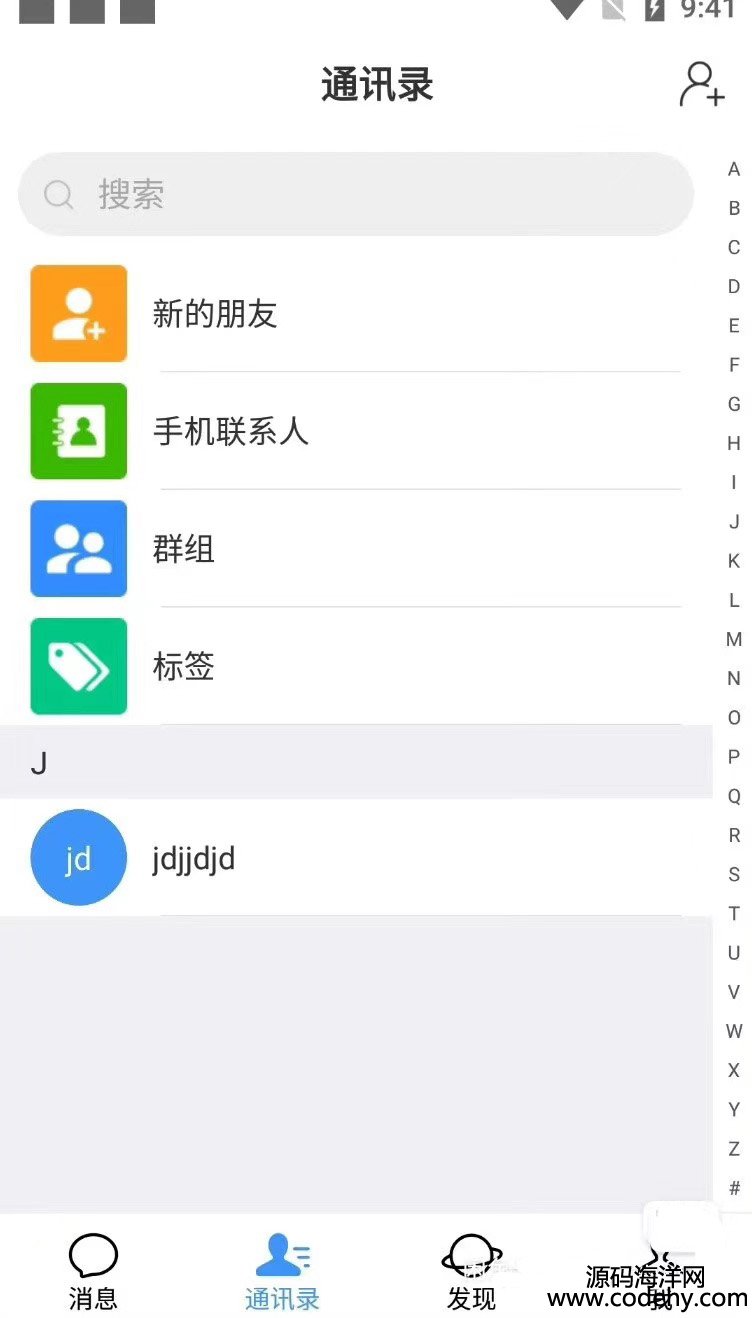Jump to letter M in index
752x1318 pixels.
(x=734, y=640)
